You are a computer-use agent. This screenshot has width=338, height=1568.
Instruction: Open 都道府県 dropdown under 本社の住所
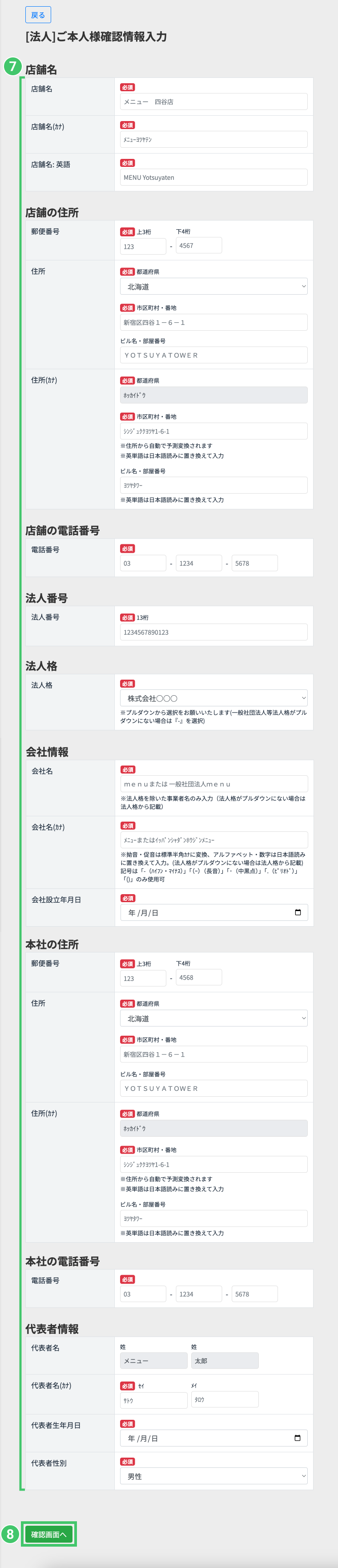(213, 1018)
